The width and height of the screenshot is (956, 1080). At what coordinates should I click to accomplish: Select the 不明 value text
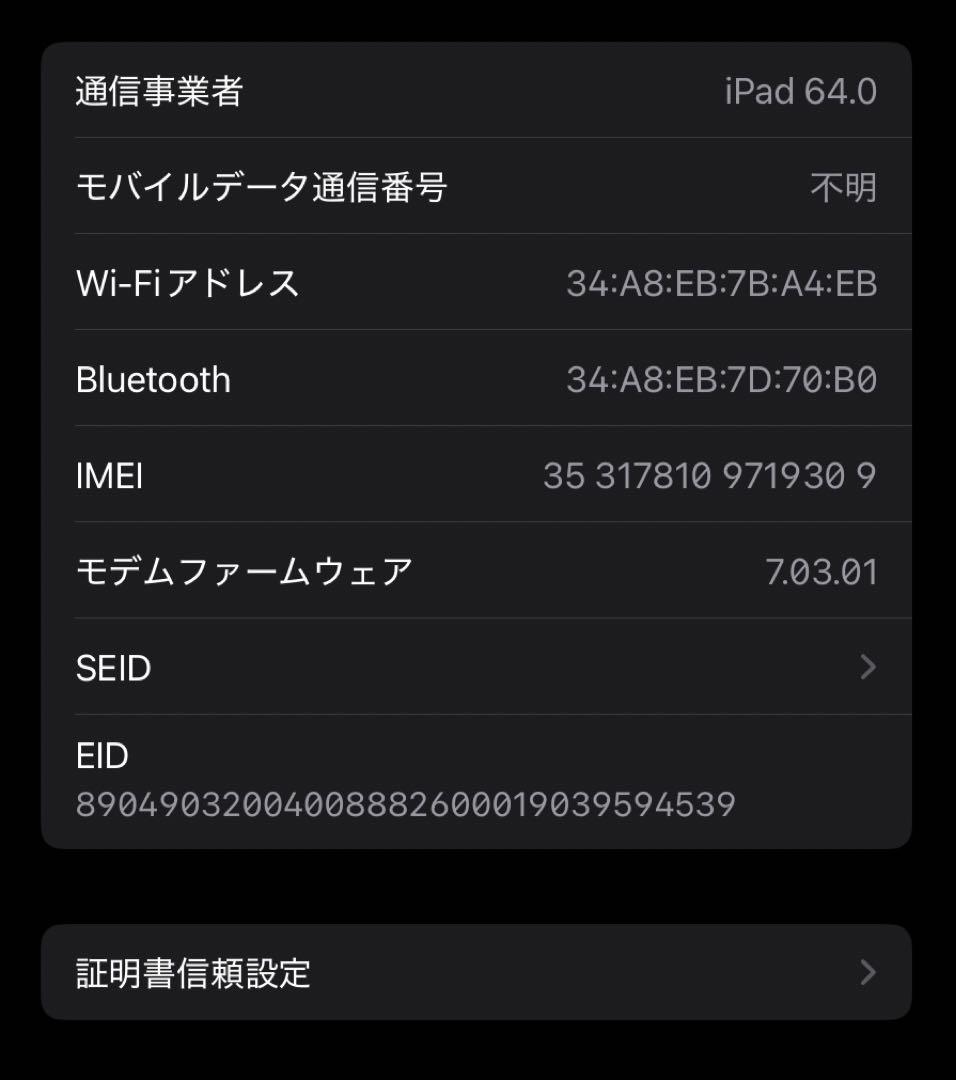845,187
